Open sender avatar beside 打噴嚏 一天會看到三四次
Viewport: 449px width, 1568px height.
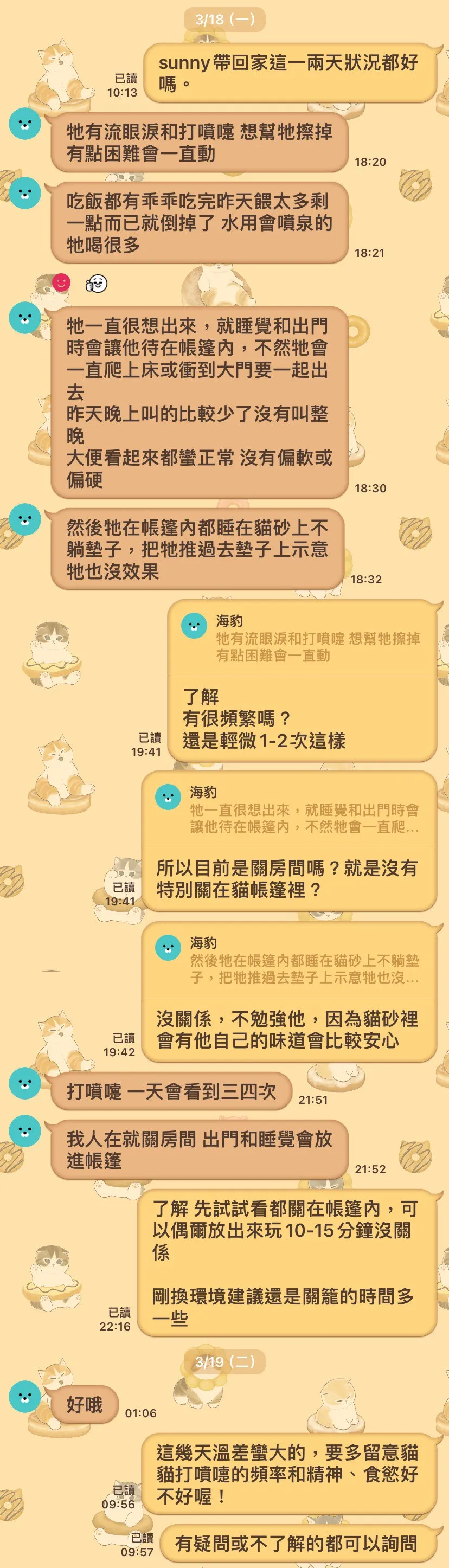click(25, 1083)
